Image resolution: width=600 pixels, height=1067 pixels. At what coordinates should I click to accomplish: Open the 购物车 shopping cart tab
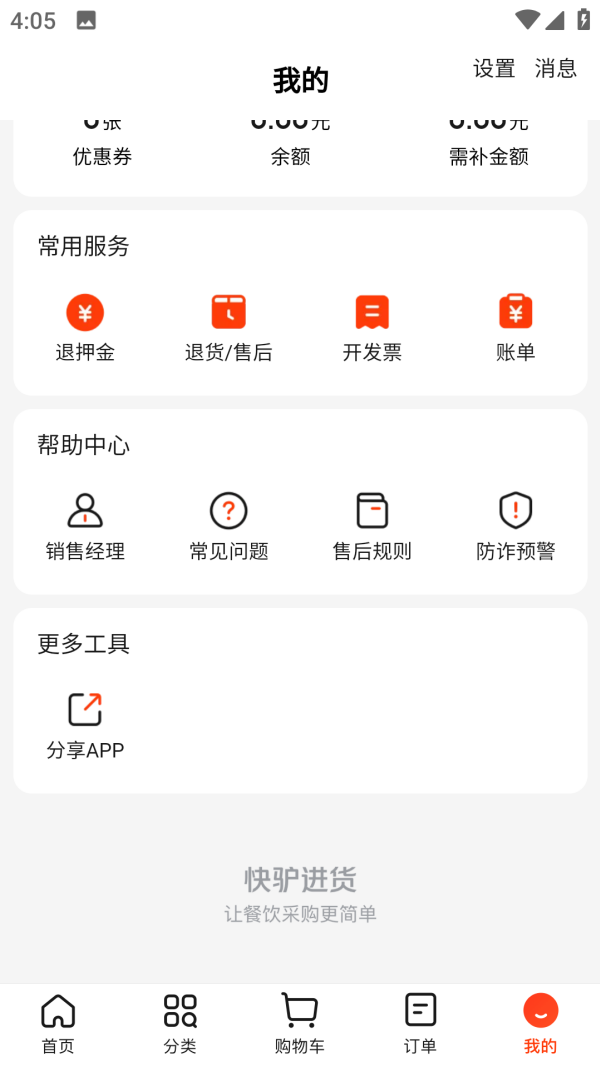pos(300,1024)
